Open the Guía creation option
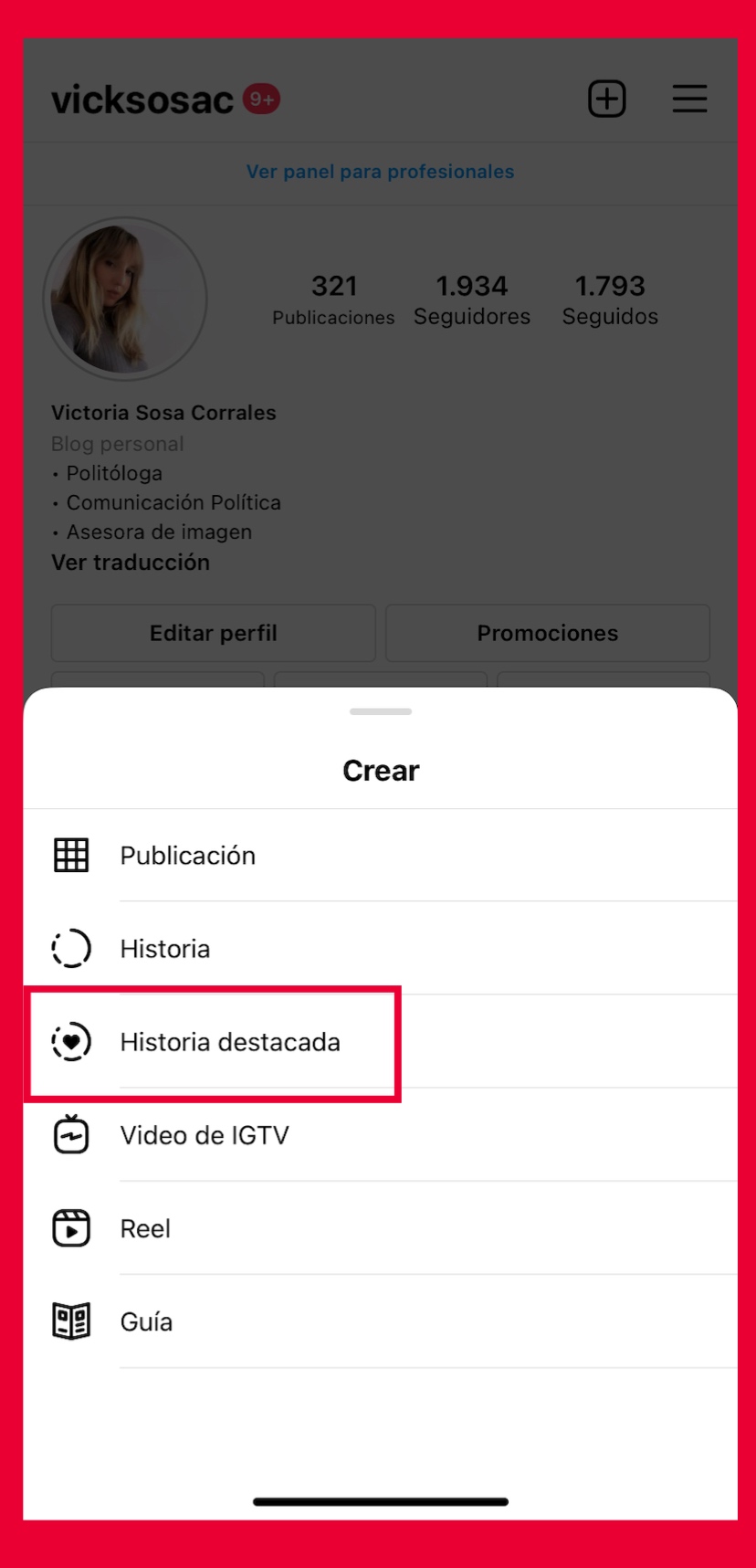Screen dimensions: 756x1568 click(146, 1321)
